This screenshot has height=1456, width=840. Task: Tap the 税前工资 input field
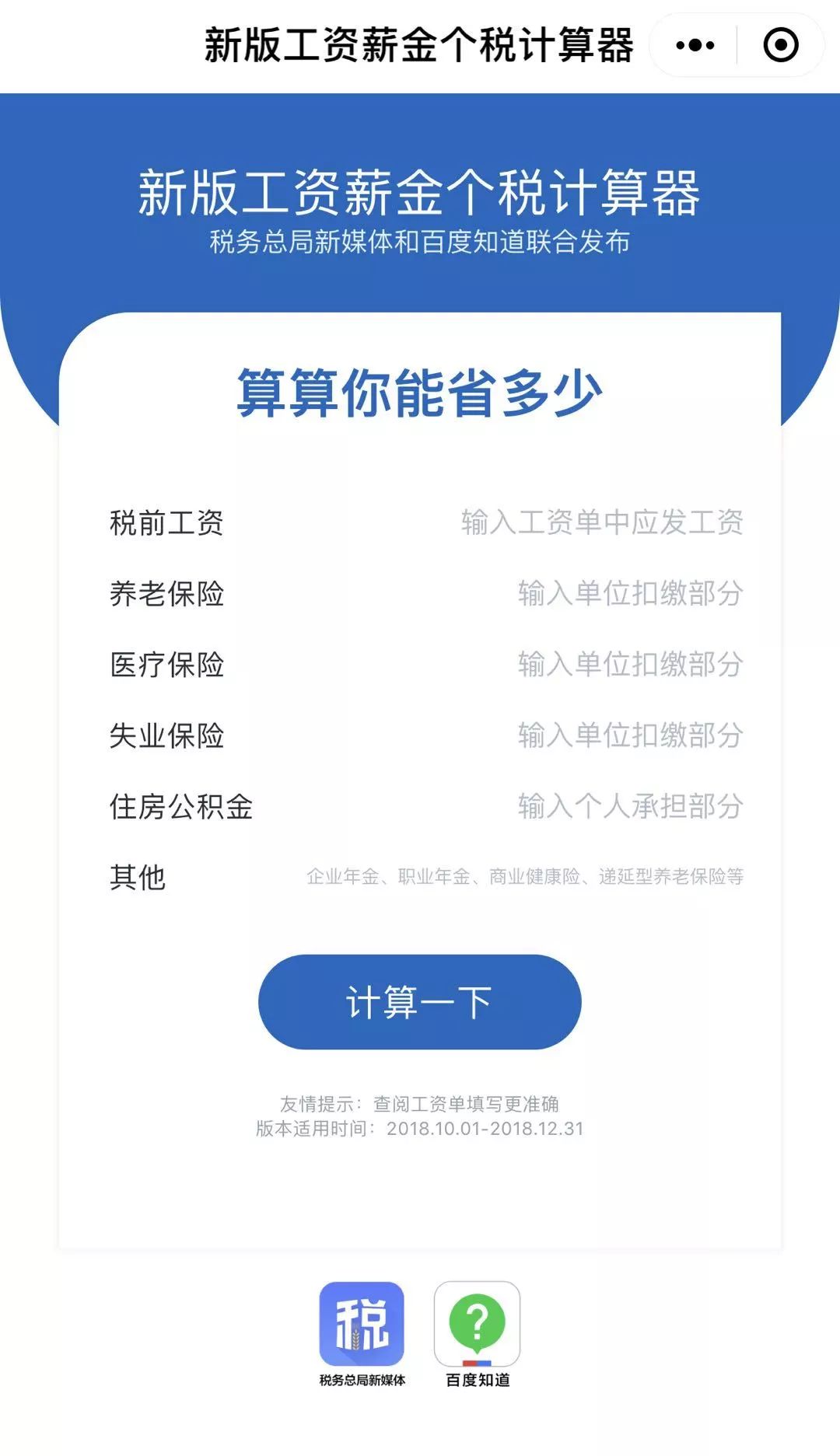[x=601, y=522]
